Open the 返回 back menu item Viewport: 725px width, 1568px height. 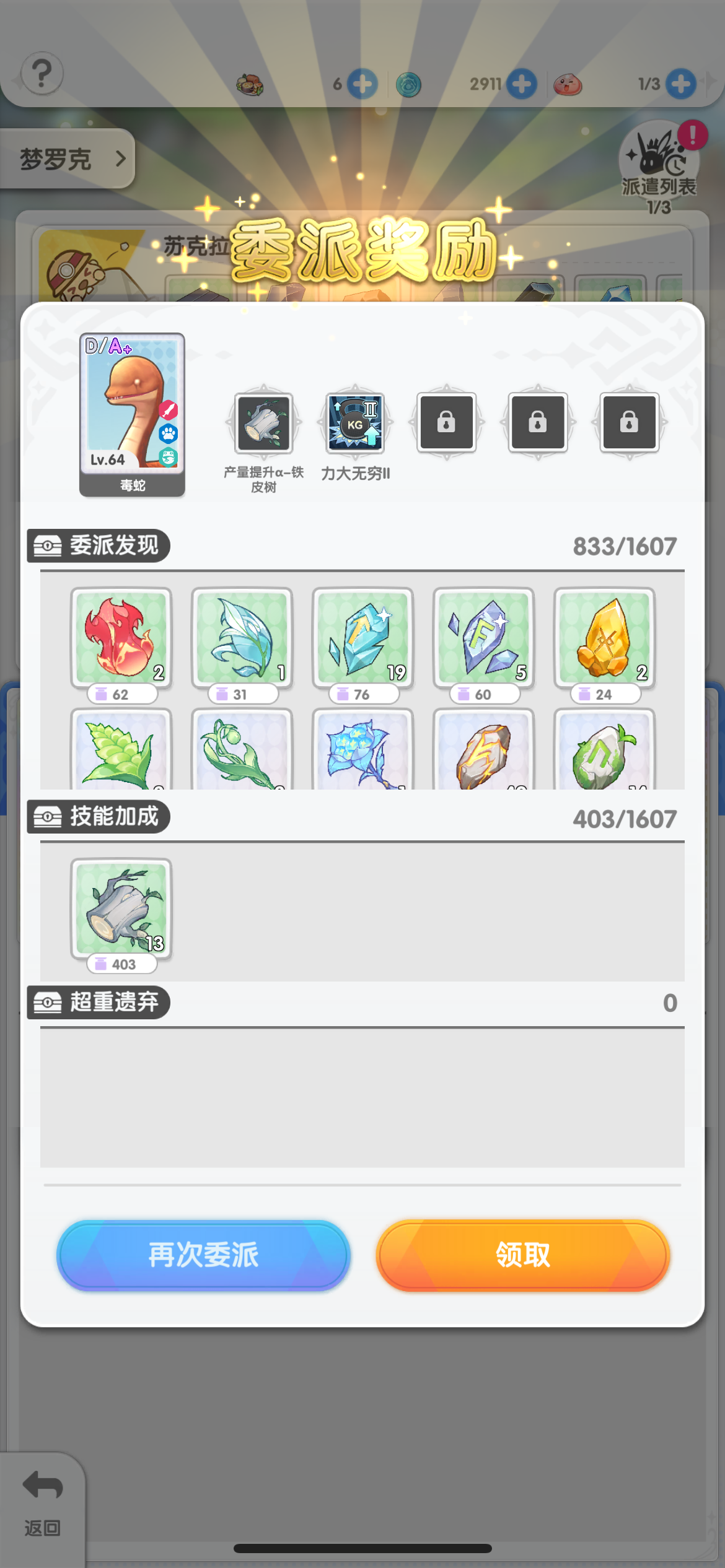coord(41,1486)
